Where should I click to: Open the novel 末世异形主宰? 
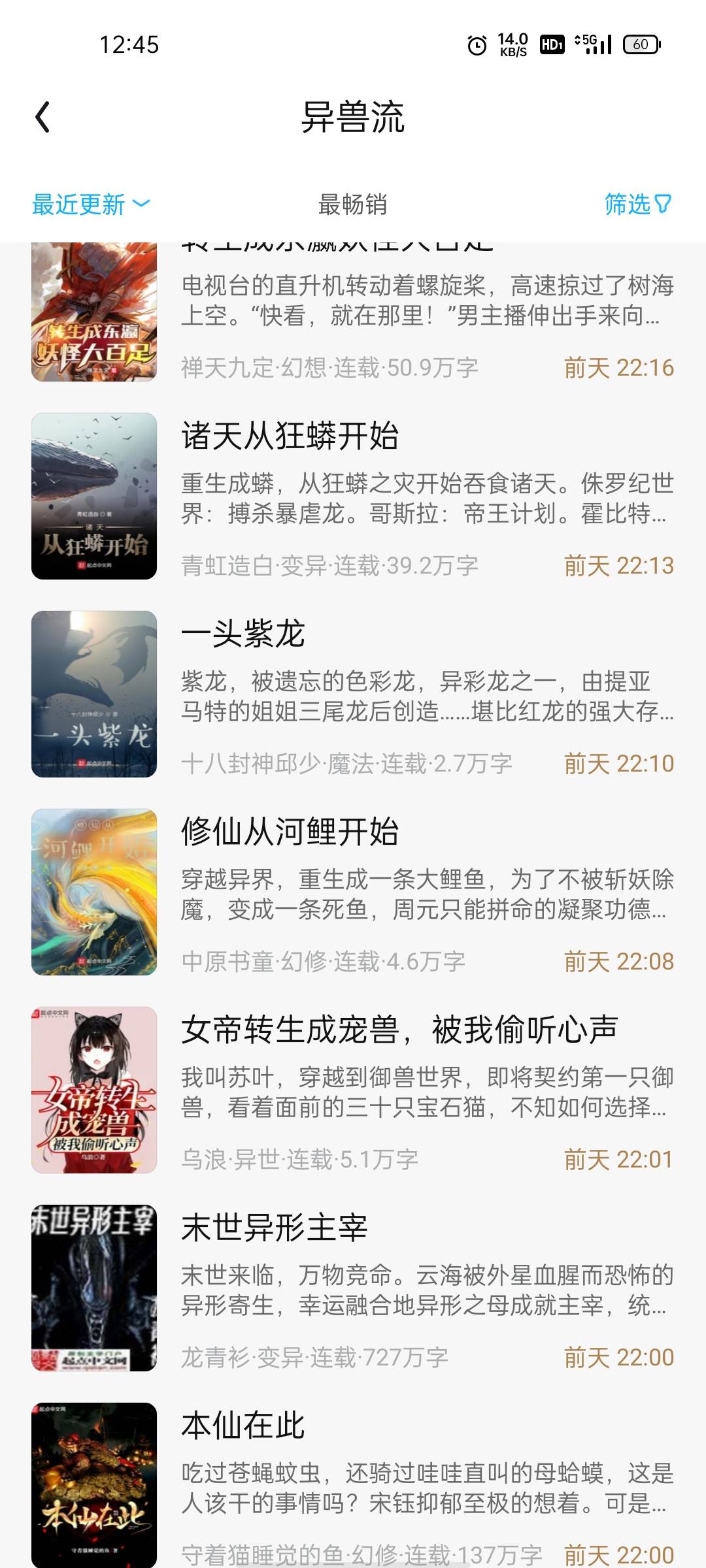point(275,1228)
